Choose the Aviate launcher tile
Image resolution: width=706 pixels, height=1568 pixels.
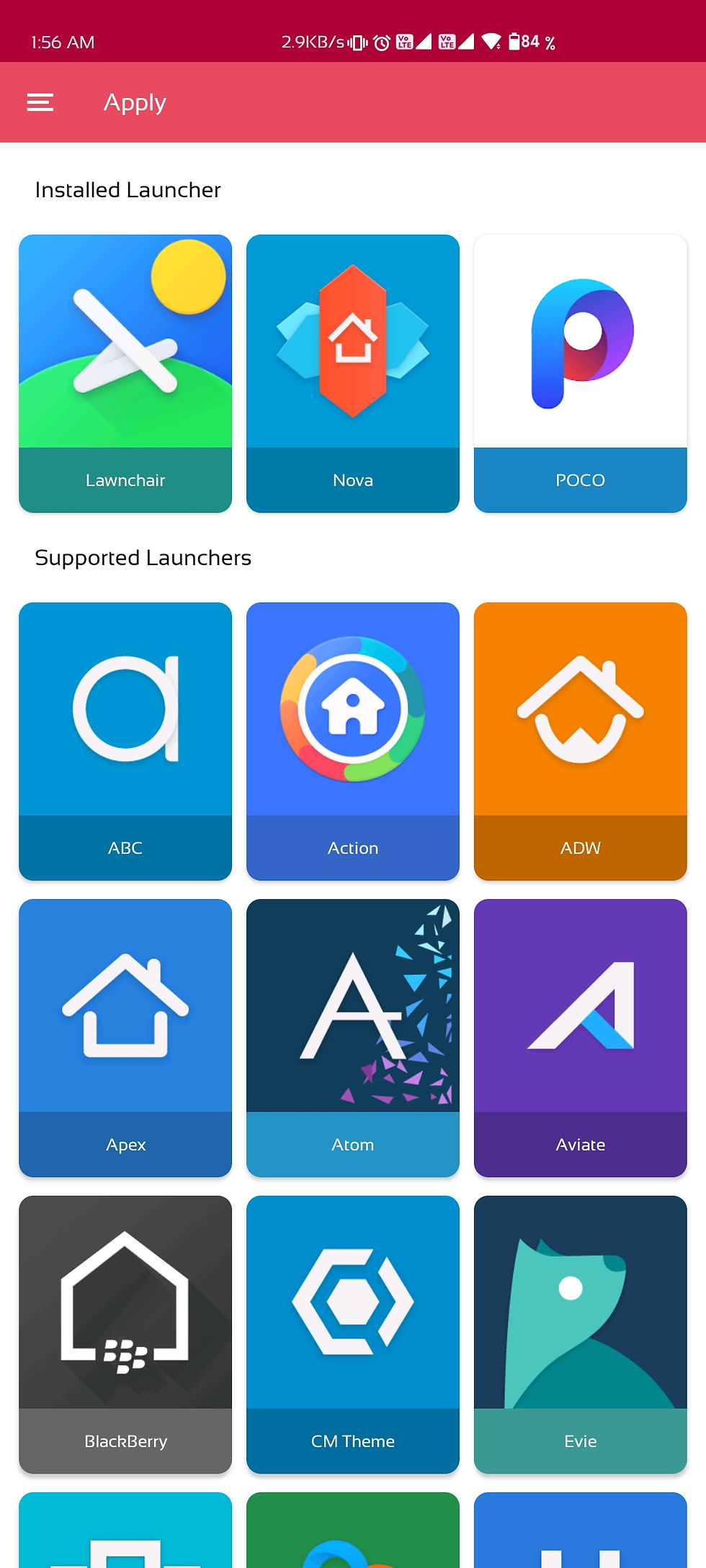(580, 1037)
